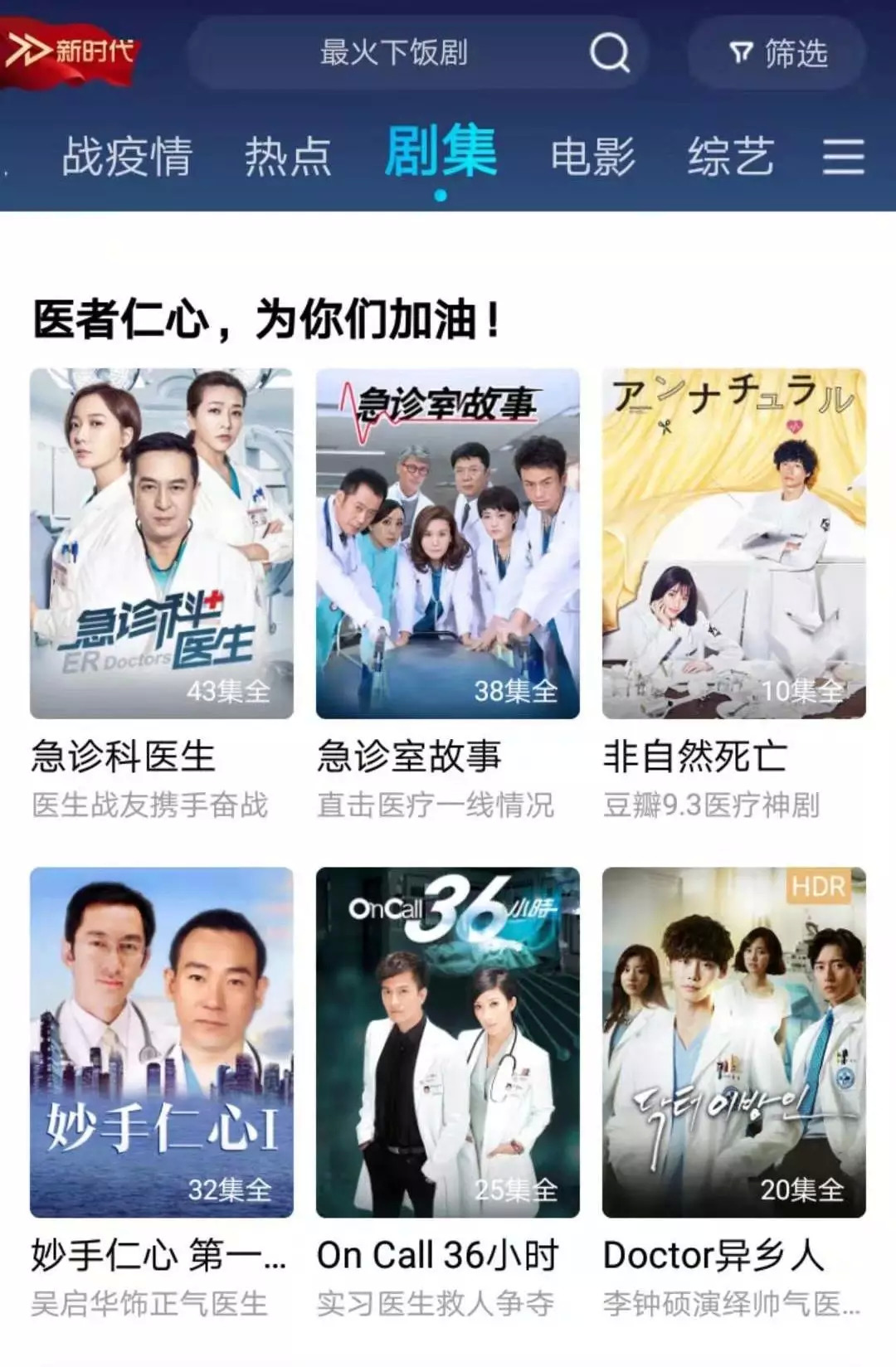
Task: Switch to the 战疫情 tab
Action: (x=127, y=156)
